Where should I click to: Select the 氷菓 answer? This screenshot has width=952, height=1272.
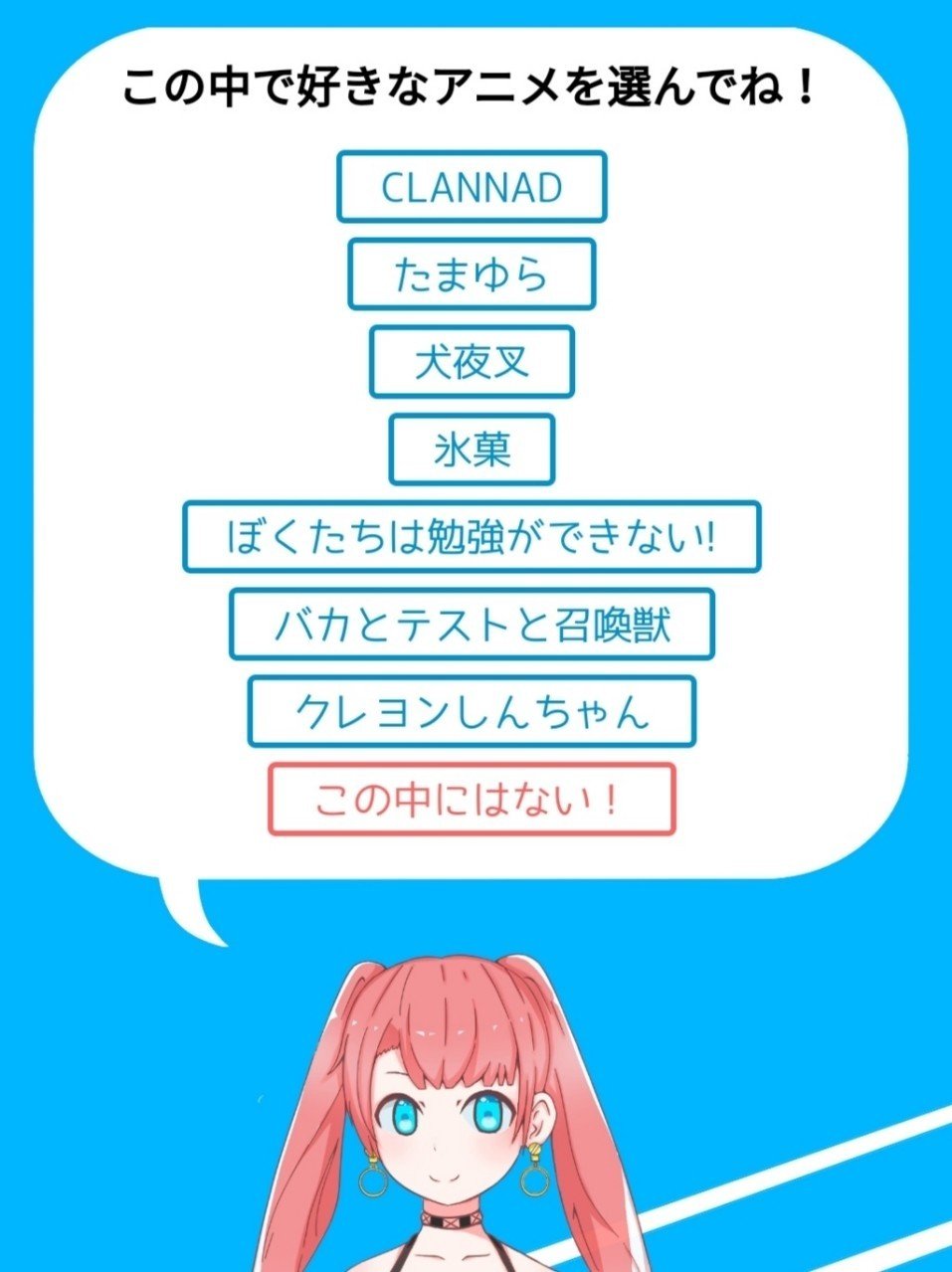472,450
